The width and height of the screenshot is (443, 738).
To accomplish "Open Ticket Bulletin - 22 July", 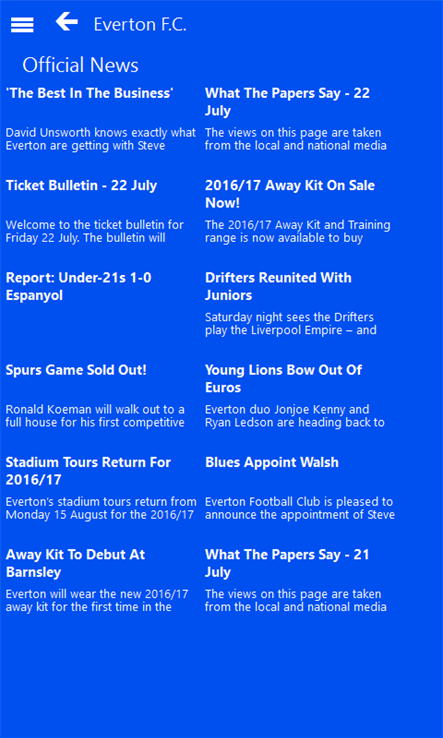I will click(81, 185).
